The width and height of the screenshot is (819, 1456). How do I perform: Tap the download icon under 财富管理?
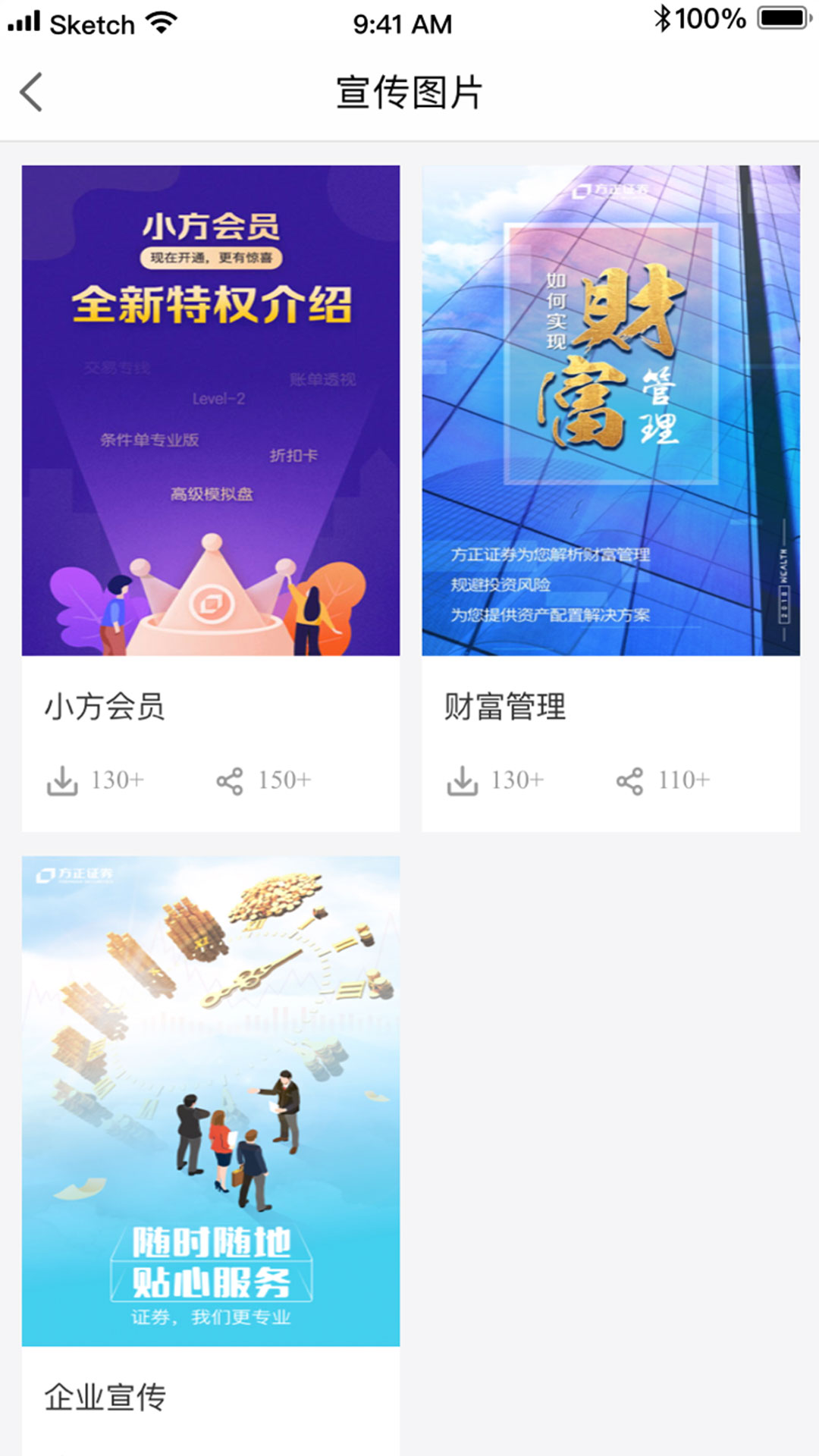464,780
